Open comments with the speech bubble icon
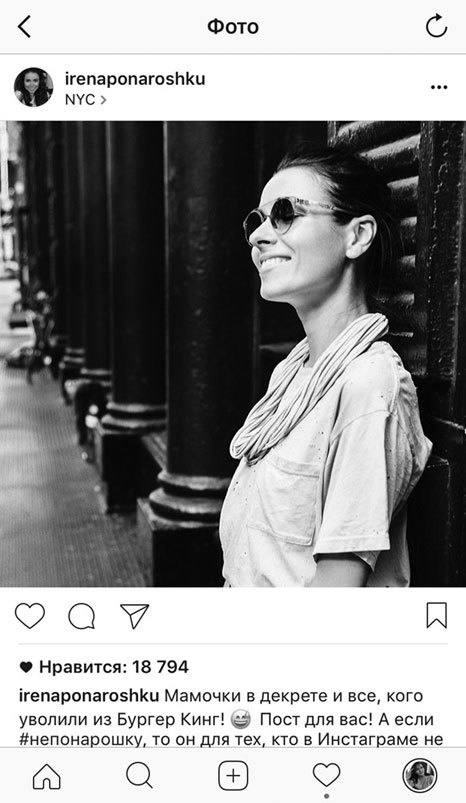 coord(82,616)
